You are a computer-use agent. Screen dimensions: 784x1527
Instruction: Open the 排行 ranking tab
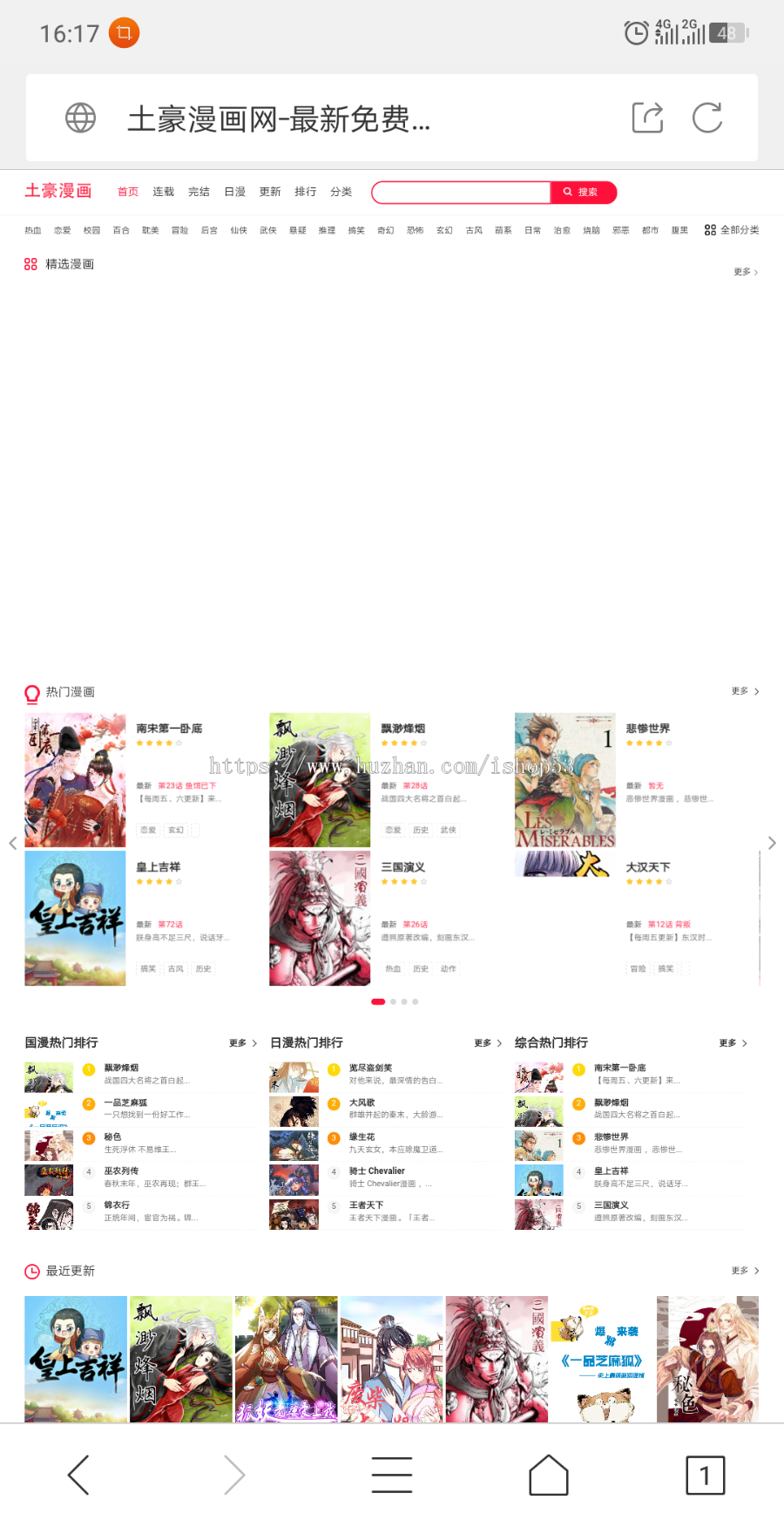[305, 192]
